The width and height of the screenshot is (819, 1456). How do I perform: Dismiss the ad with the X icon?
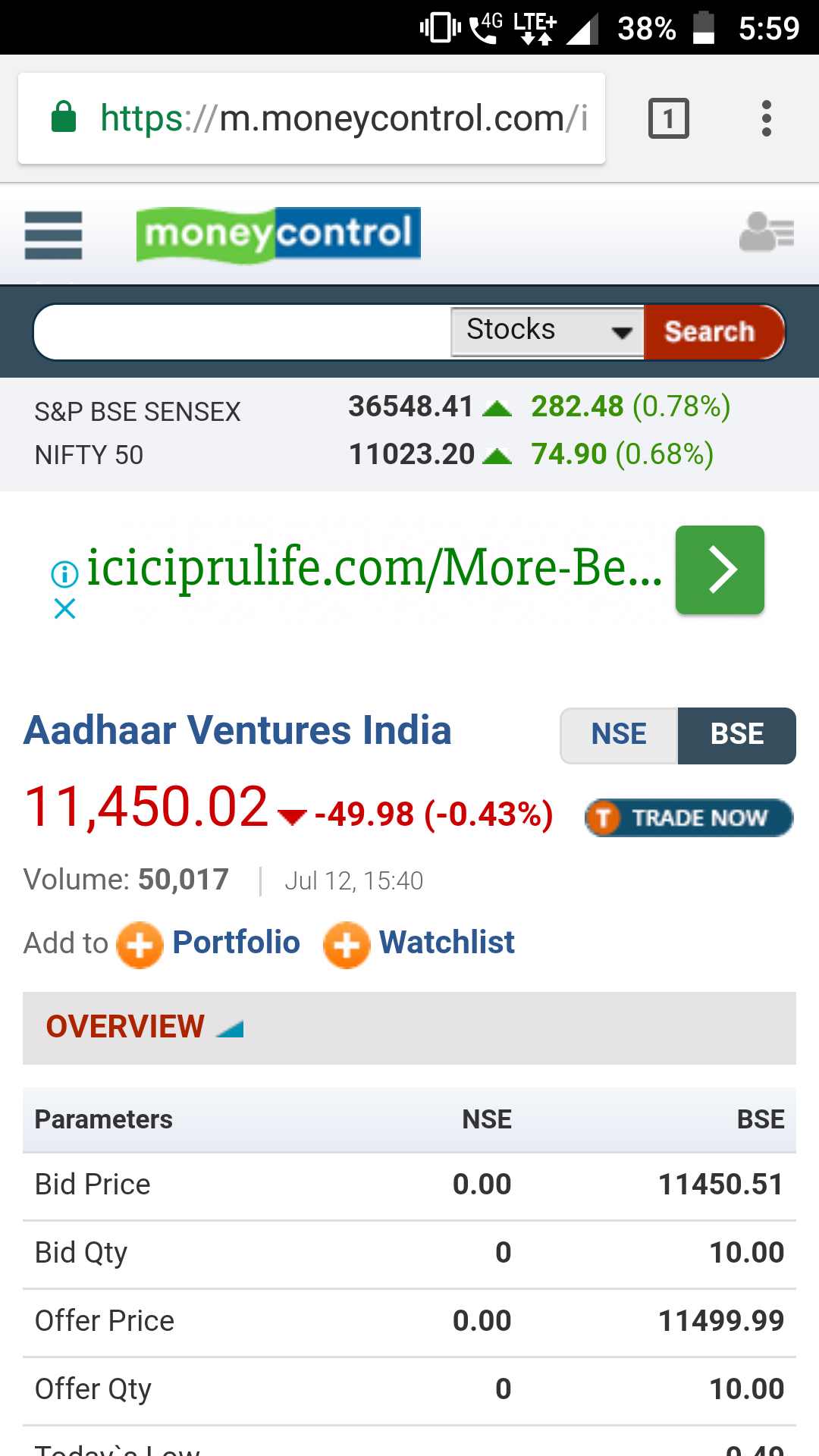[65, 608]
